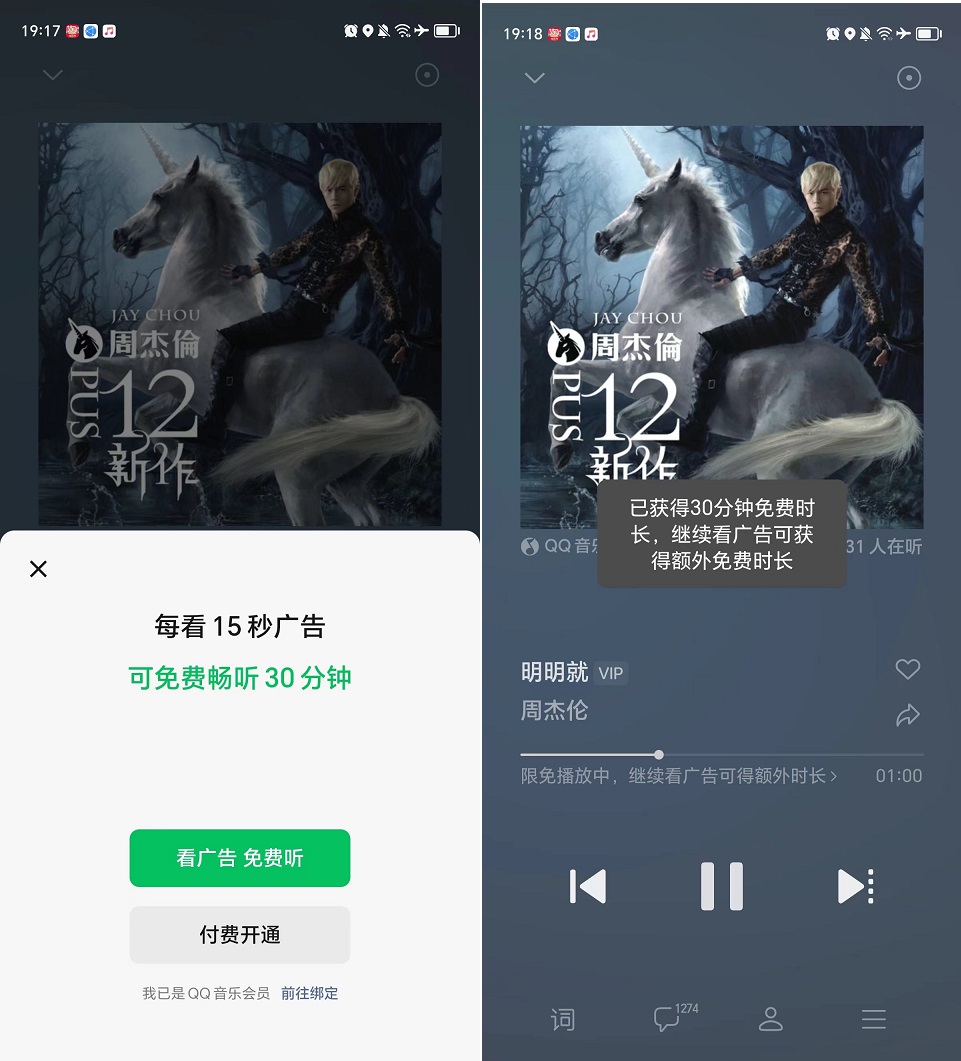Open the artist profile icon
This screenshot has width=961, height=1061.
770,1019
